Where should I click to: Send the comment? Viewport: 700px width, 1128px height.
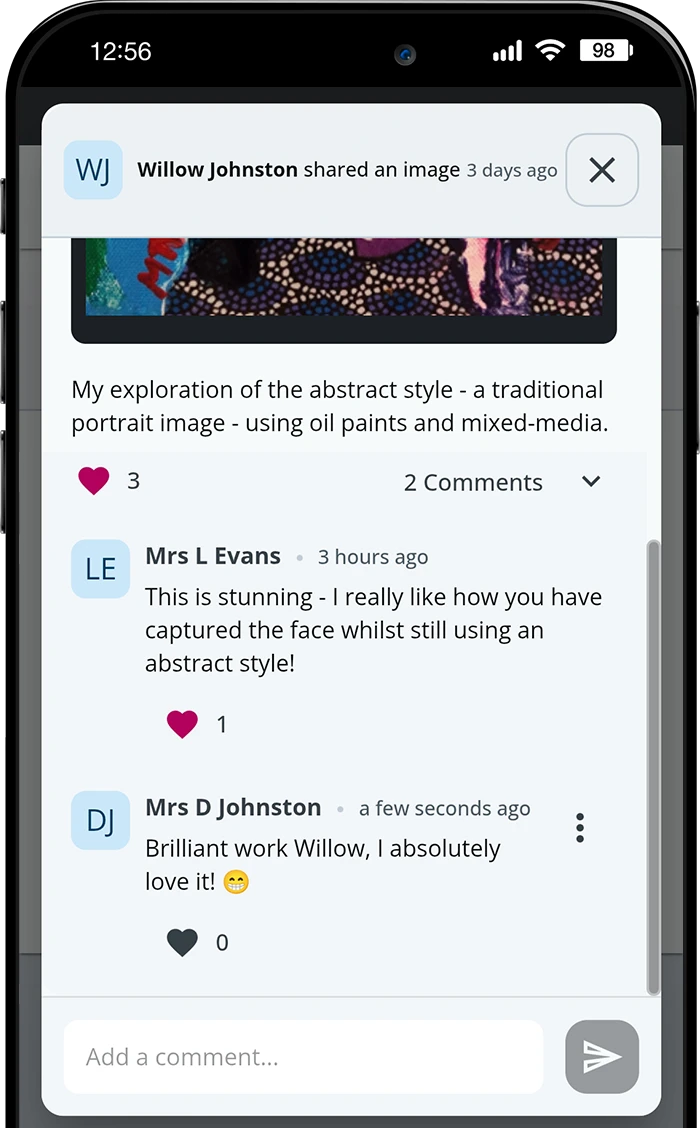602,1056
